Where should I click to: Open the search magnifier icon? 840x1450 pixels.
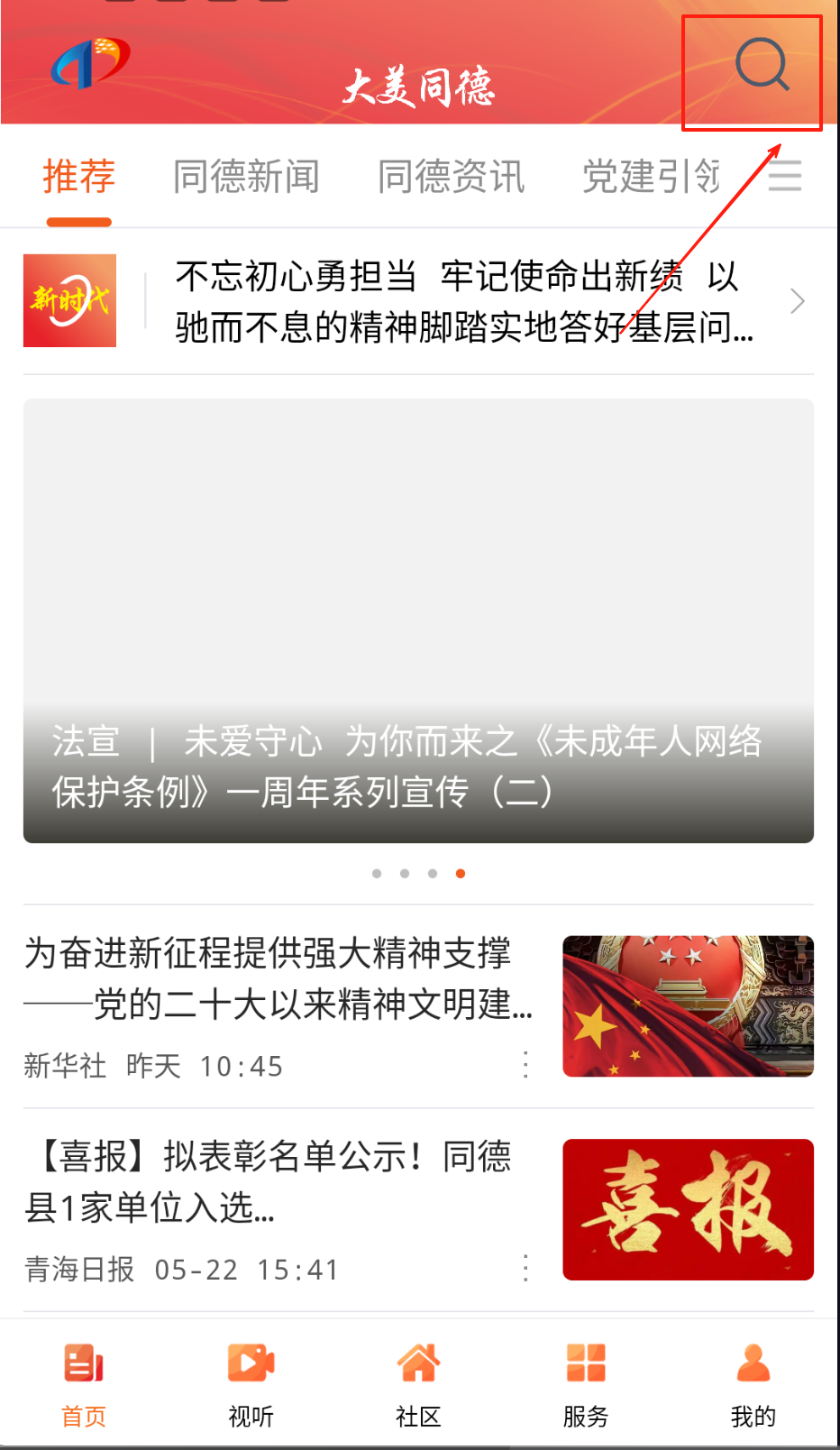(762, 65)
